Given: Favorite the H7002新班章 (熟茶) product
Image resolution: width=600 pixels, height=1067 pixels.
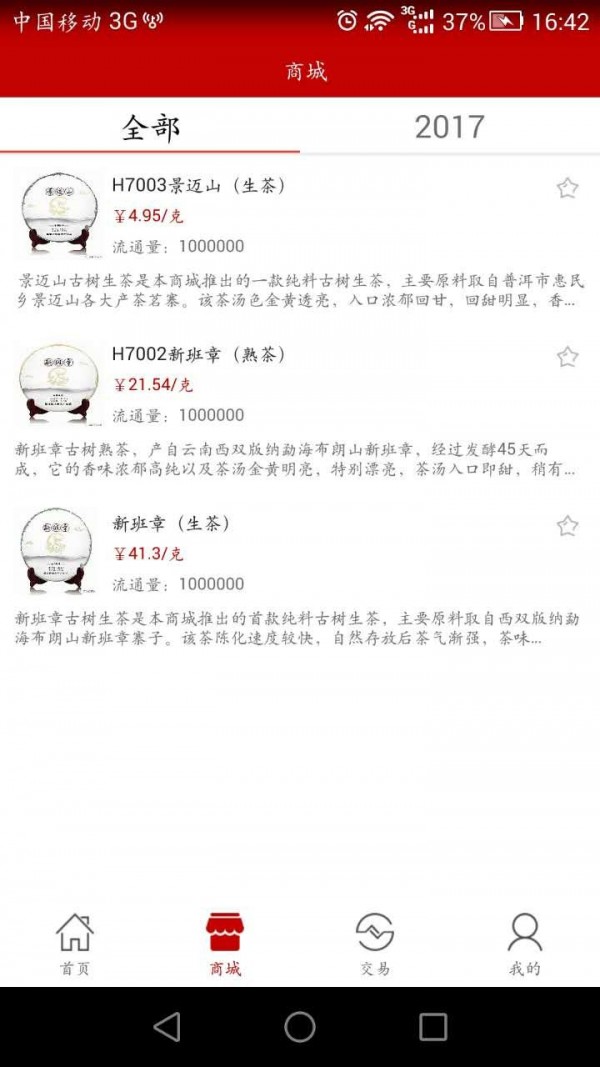Looking at the screenshot, I should click(567, 357).
